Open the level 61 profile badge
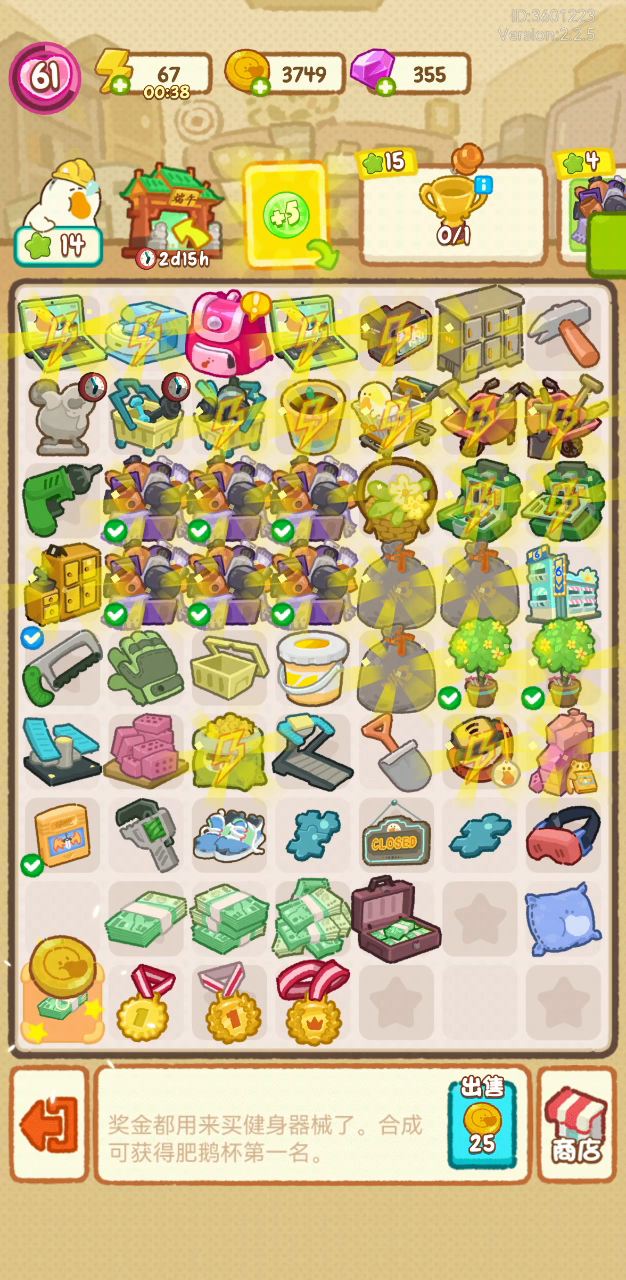Image resolution: width=626 pixels, height=1280 pixels. (45, 77)
